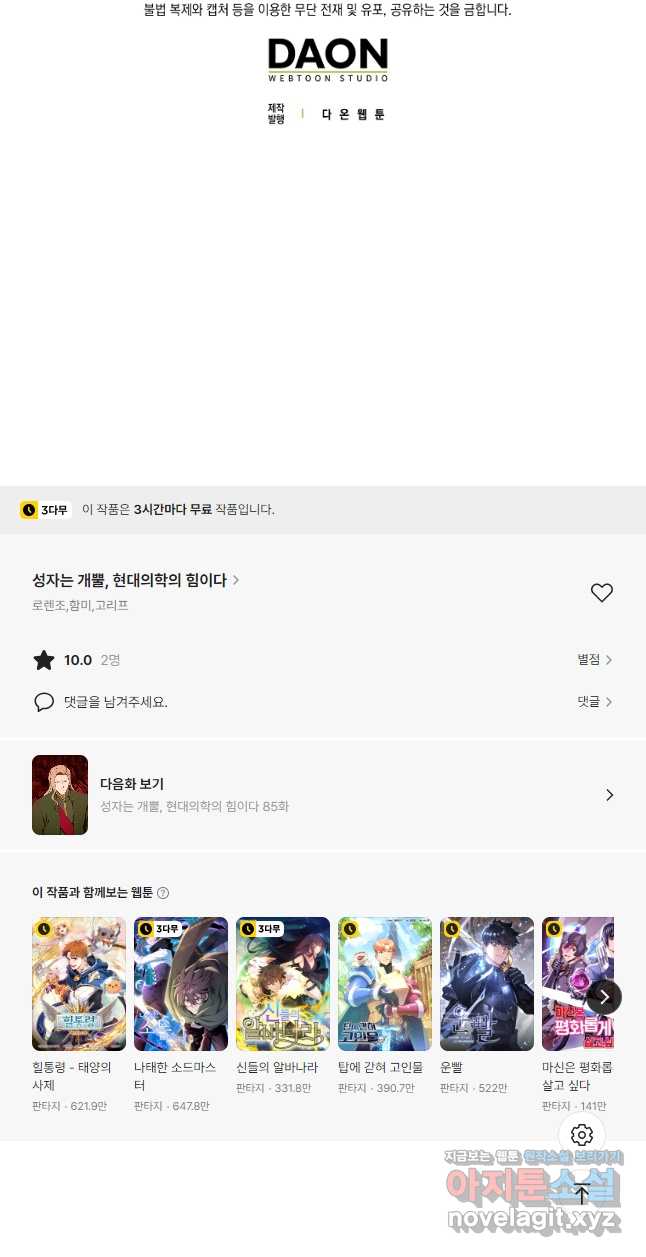Open viewer settings with the gear icon
This screenshot has height=1257, width=646.
[x=582, y=1135]
